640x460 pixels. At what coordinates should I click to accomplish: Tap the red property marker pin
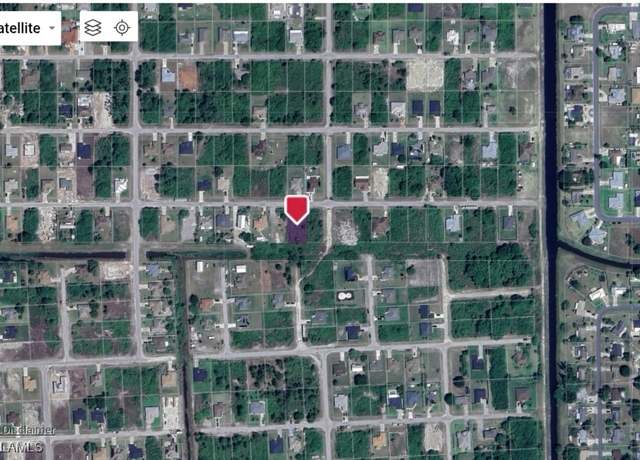[x=297, y=209]
